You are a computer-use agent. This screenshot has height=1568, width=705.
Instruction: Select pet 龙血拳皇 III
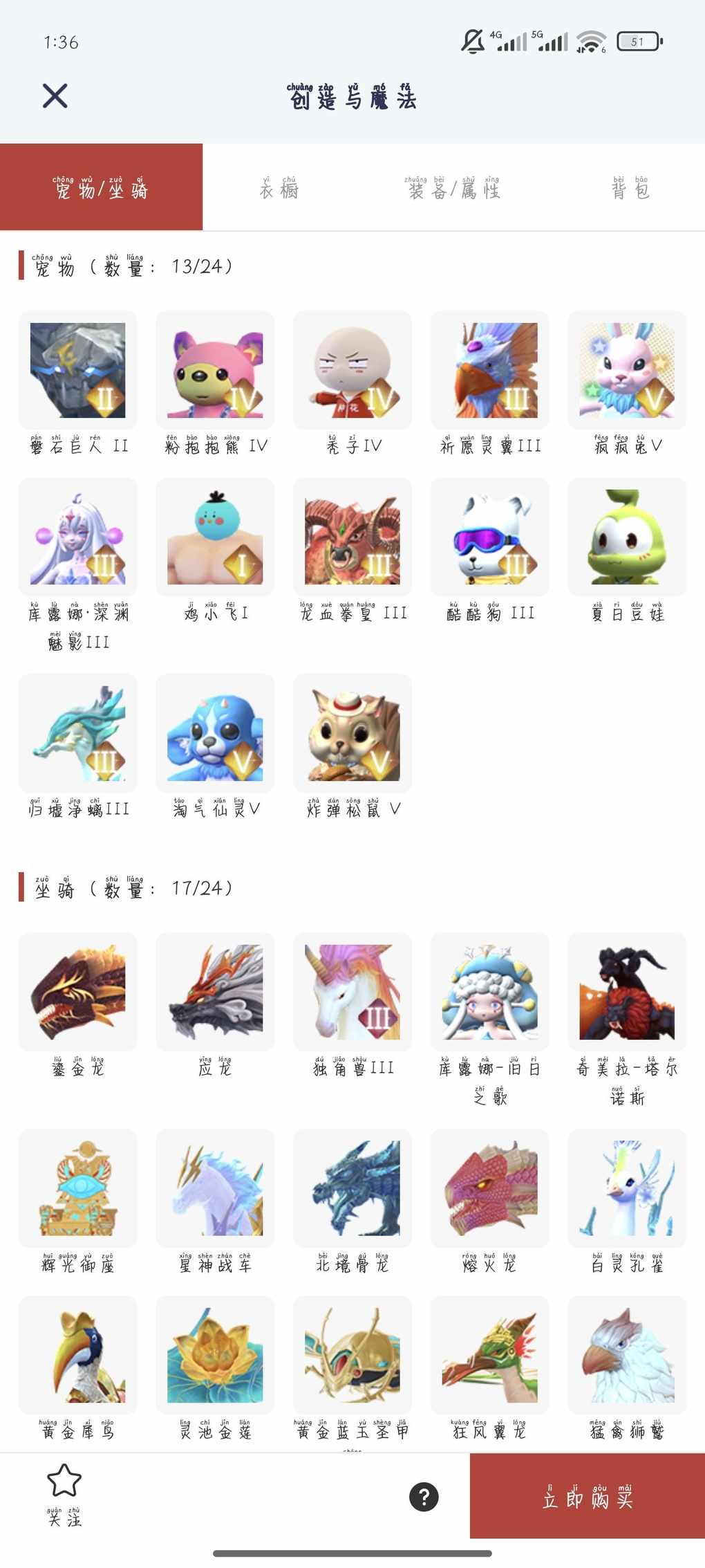[352, 537]
